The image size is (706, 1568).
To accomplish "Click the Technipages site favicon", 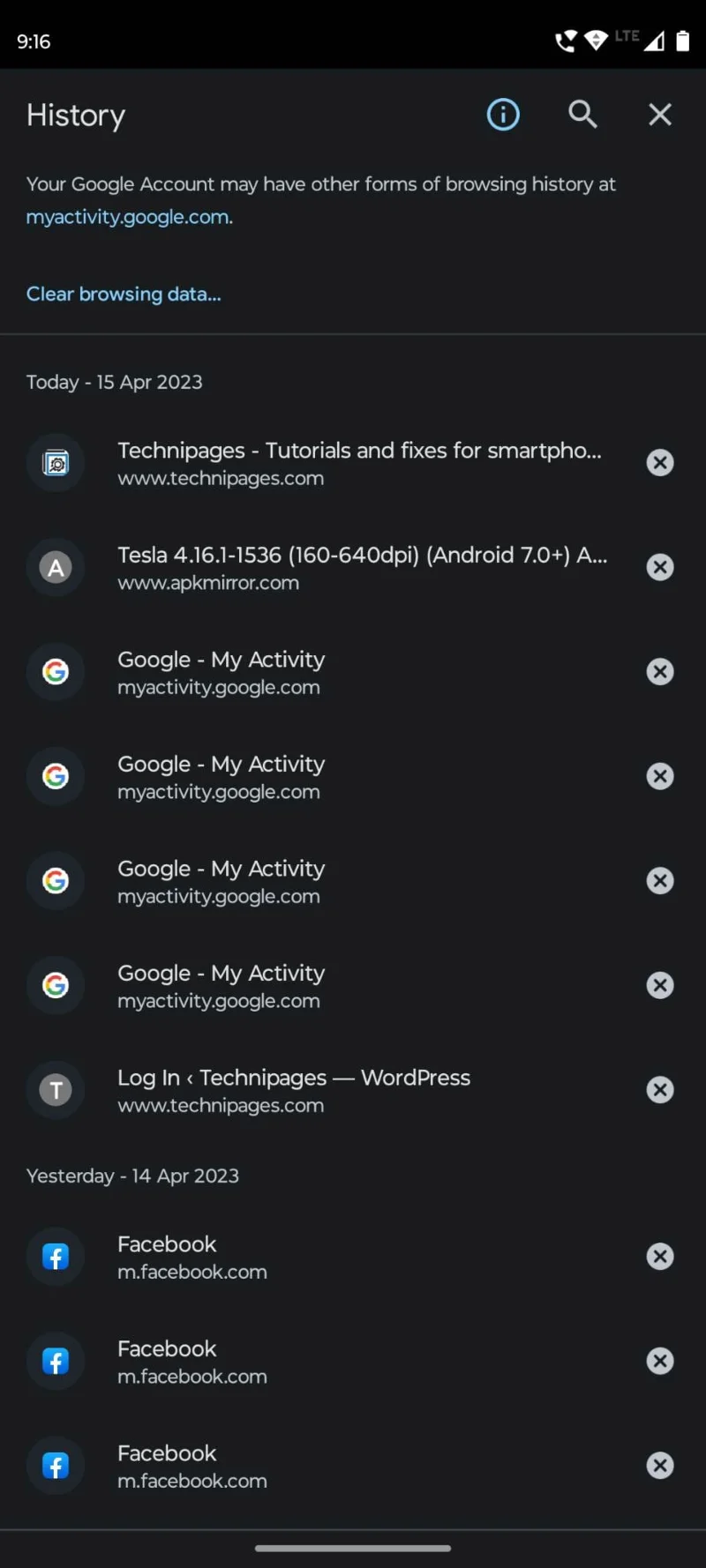I will coord(55,462).
